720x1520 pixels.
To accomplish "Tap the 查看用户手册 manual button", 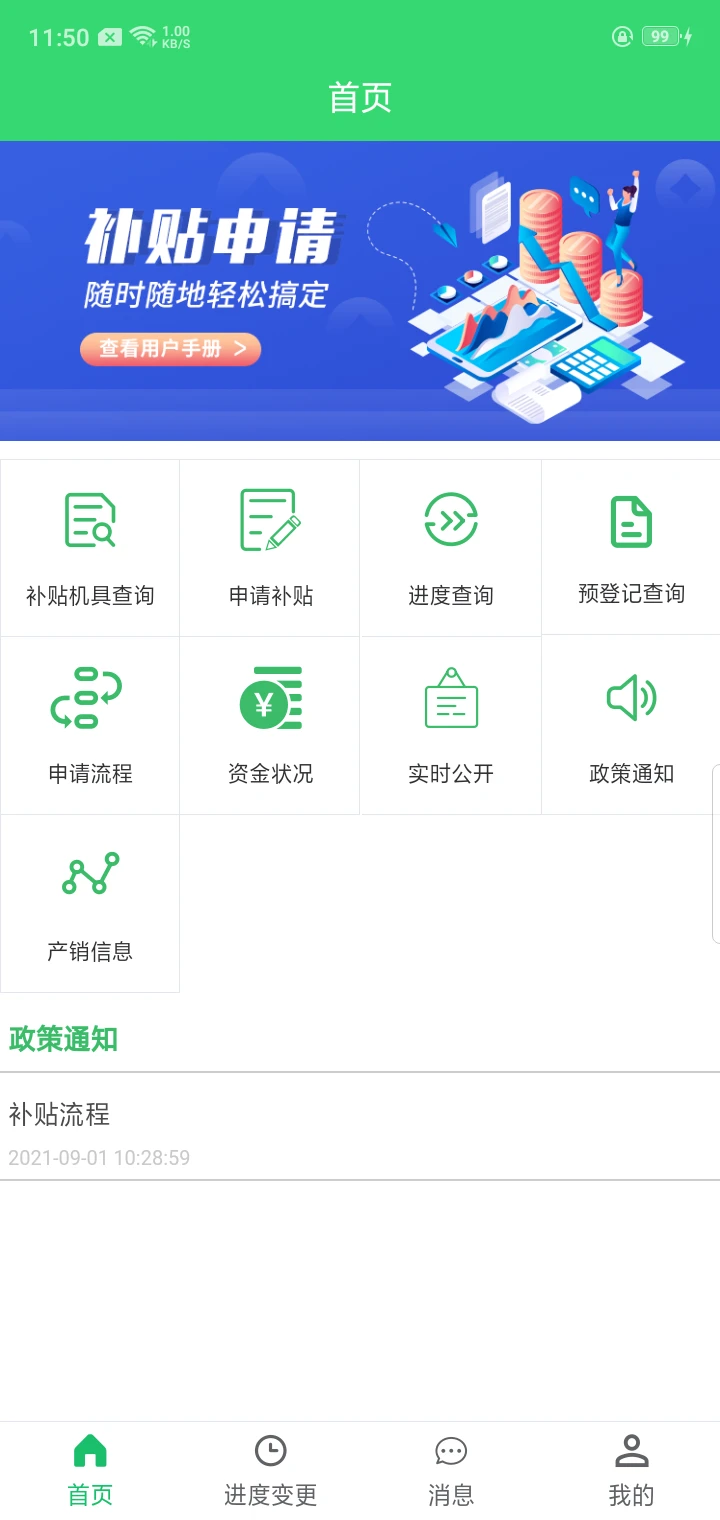I will (x=170, y=349).
